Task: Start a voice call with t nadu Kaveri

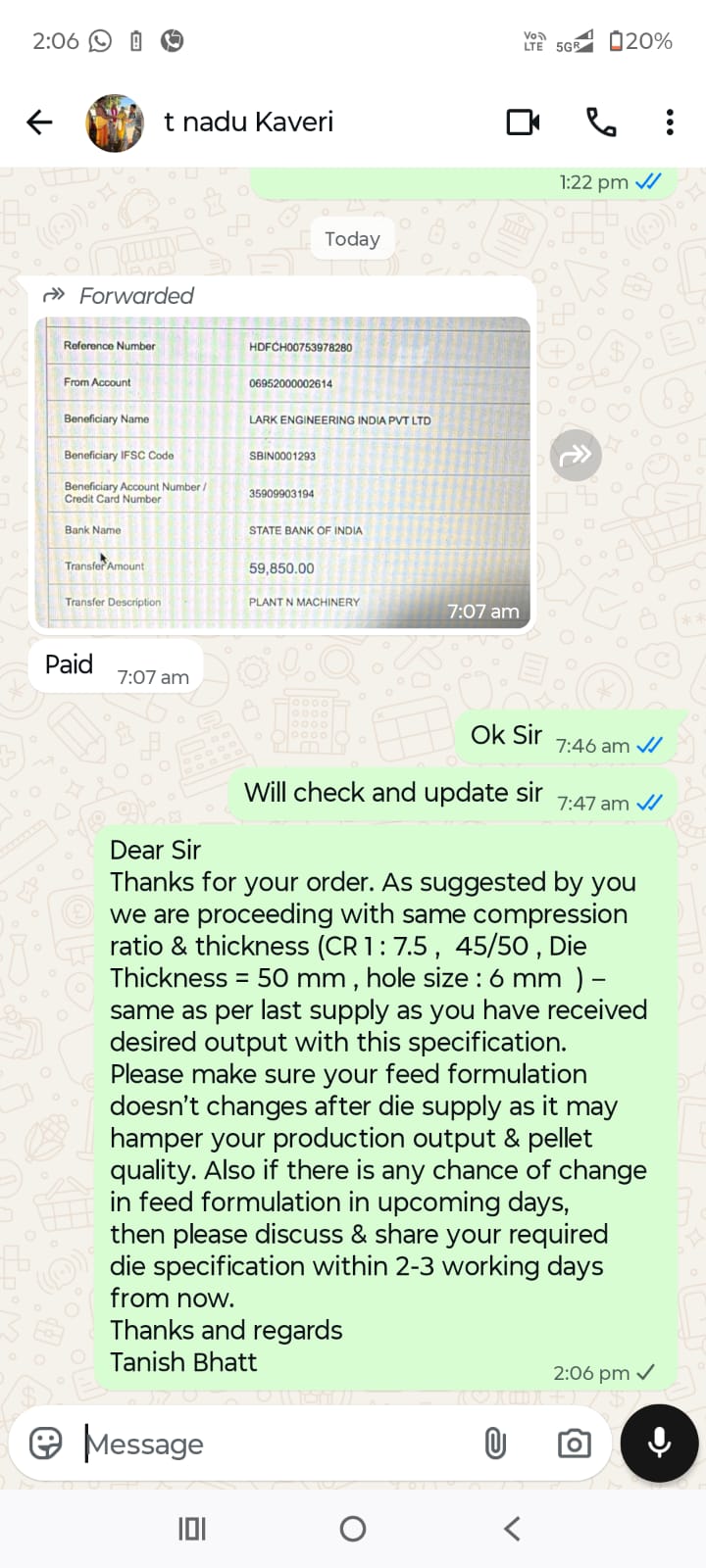Action: tap(601, 122)
